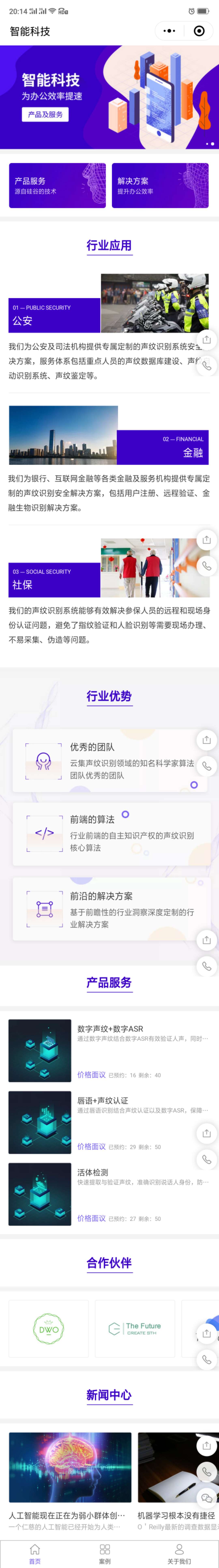Select the 优秀的团队 advantage card
The height and width of the screenshot is (1568, 219).
pos(109,761)
